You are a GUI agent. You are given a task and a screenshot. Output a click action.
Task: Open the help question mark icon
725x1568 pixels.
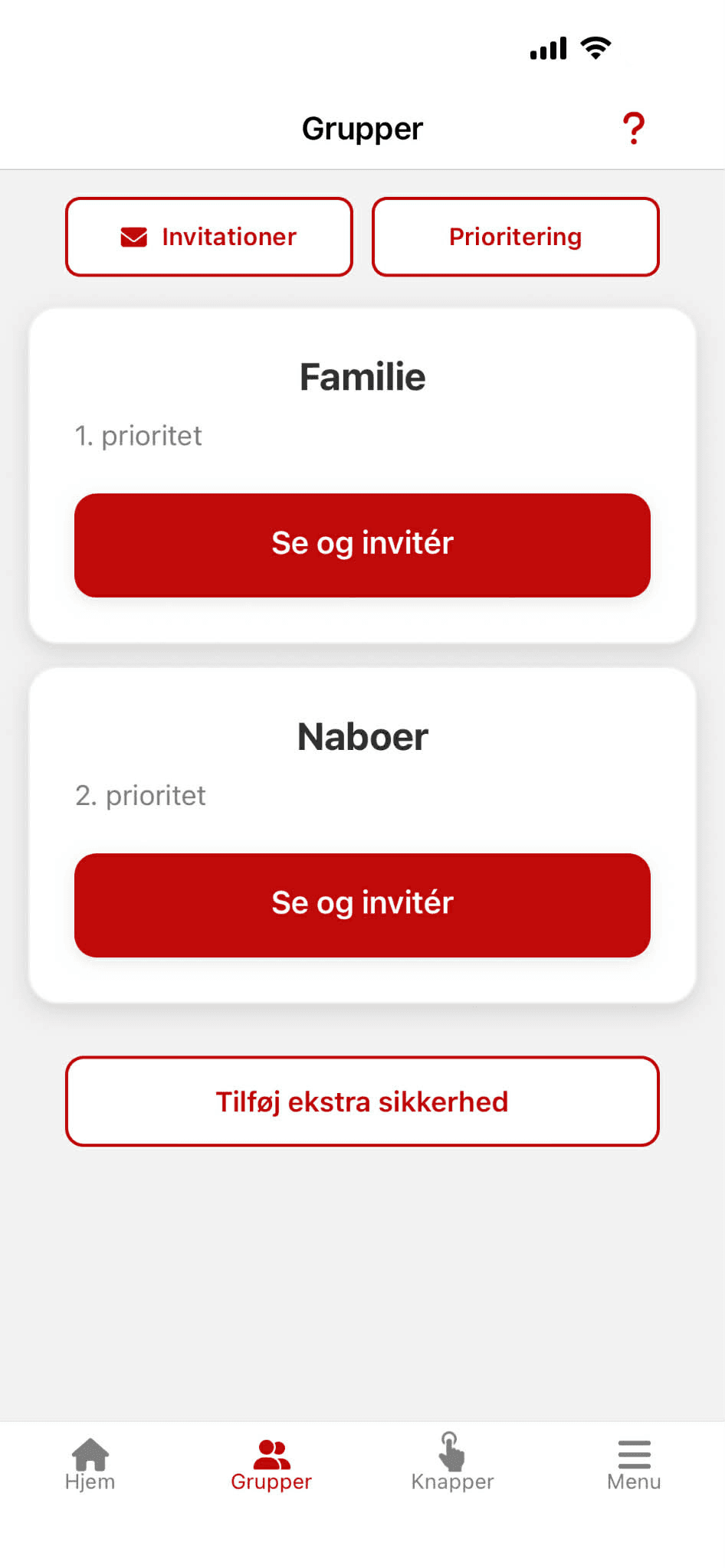[633, 128]
